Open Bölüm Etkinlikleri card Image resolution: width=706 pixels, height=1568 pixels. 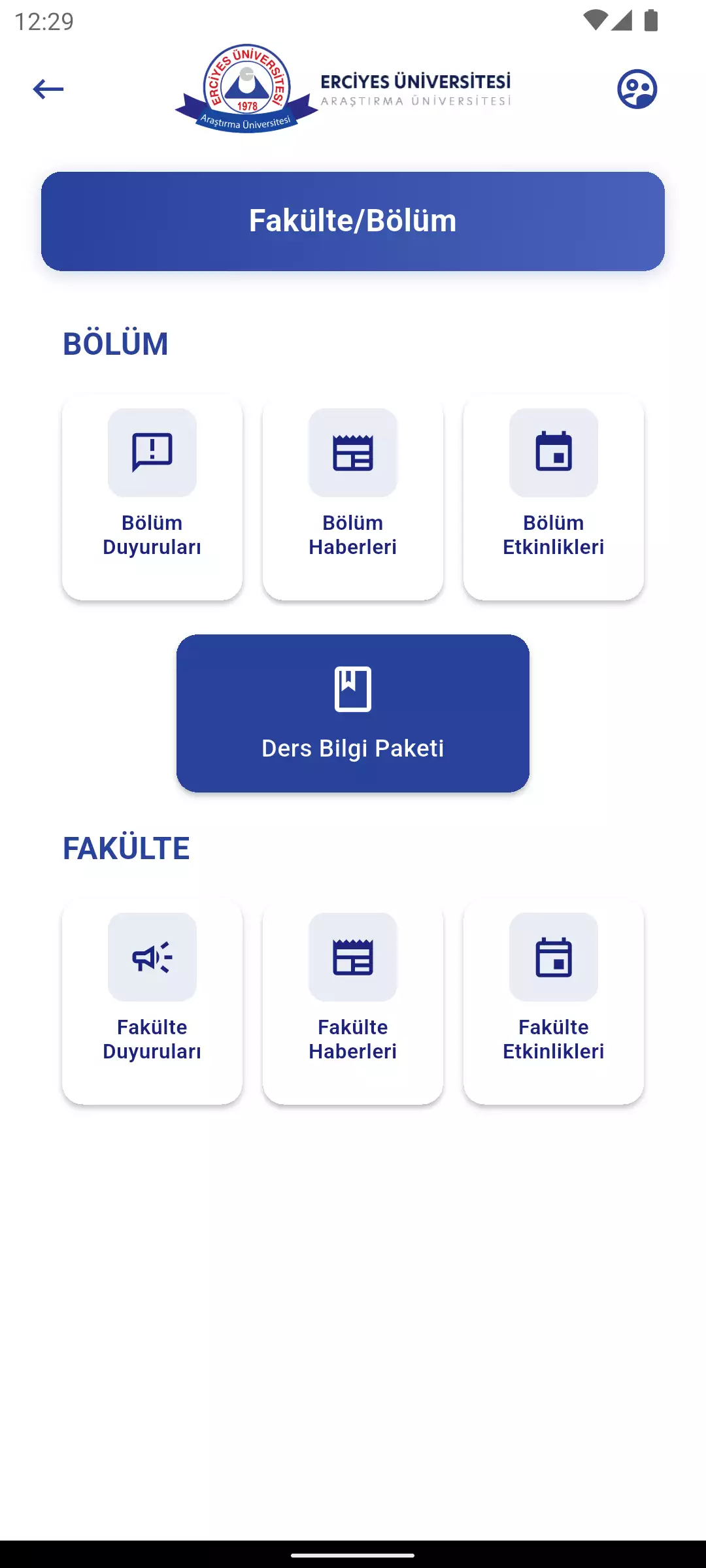554,497
